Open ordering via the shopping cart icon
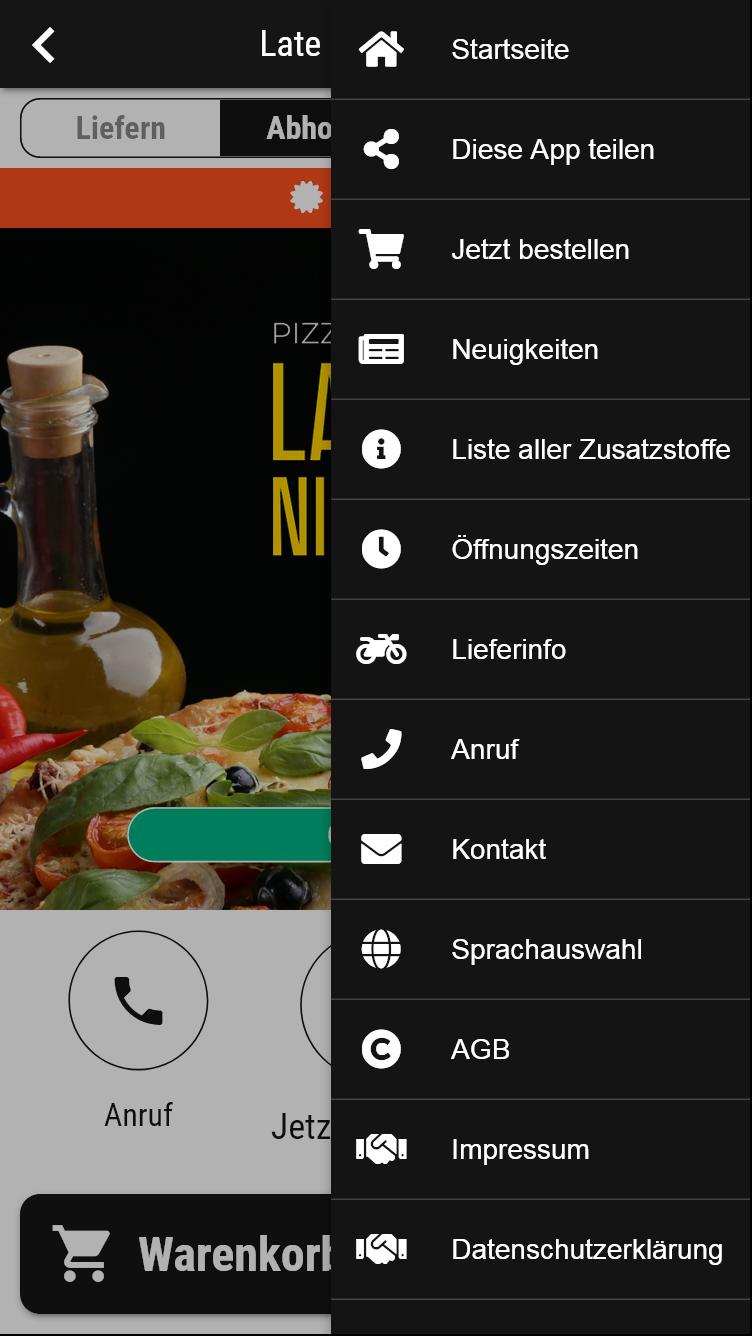 click(x=382, y=250)
